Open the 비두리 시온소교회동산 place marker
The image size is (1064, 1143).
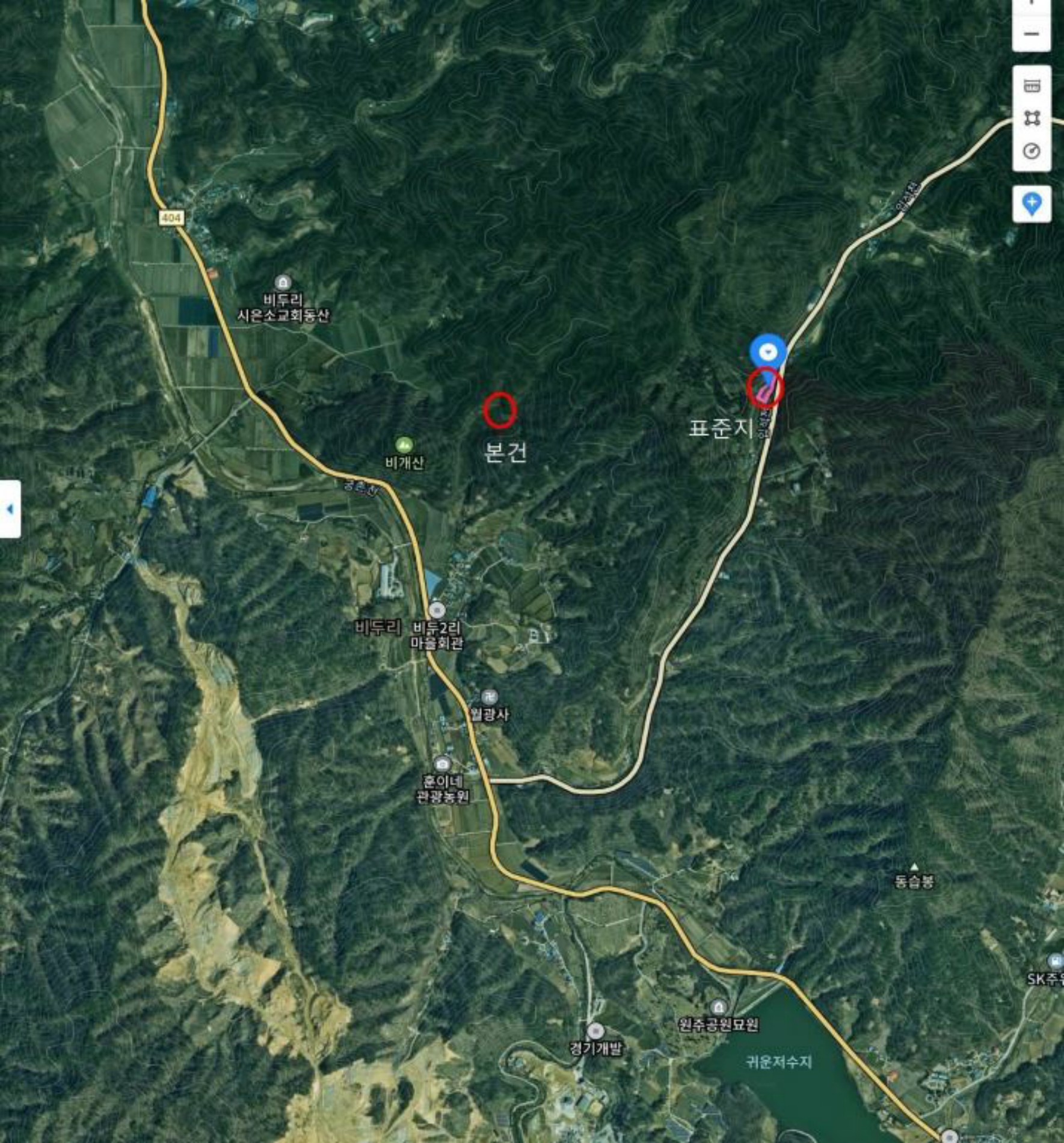point(283,282)
